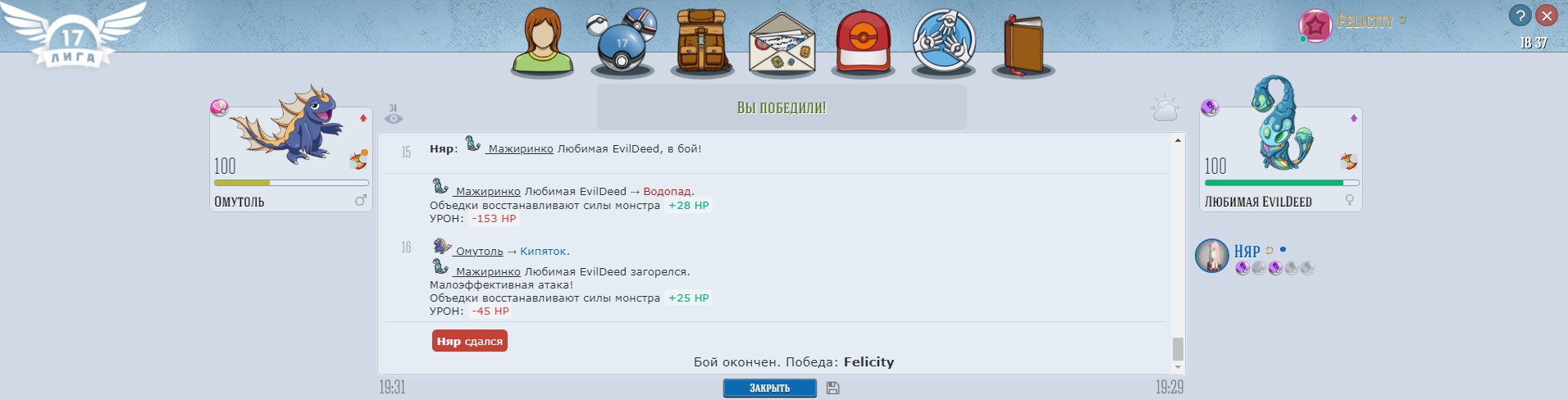This screenshot has height=400, width=1568.
Task: Open the clan emblem menu
Action: tap(944, 43)
